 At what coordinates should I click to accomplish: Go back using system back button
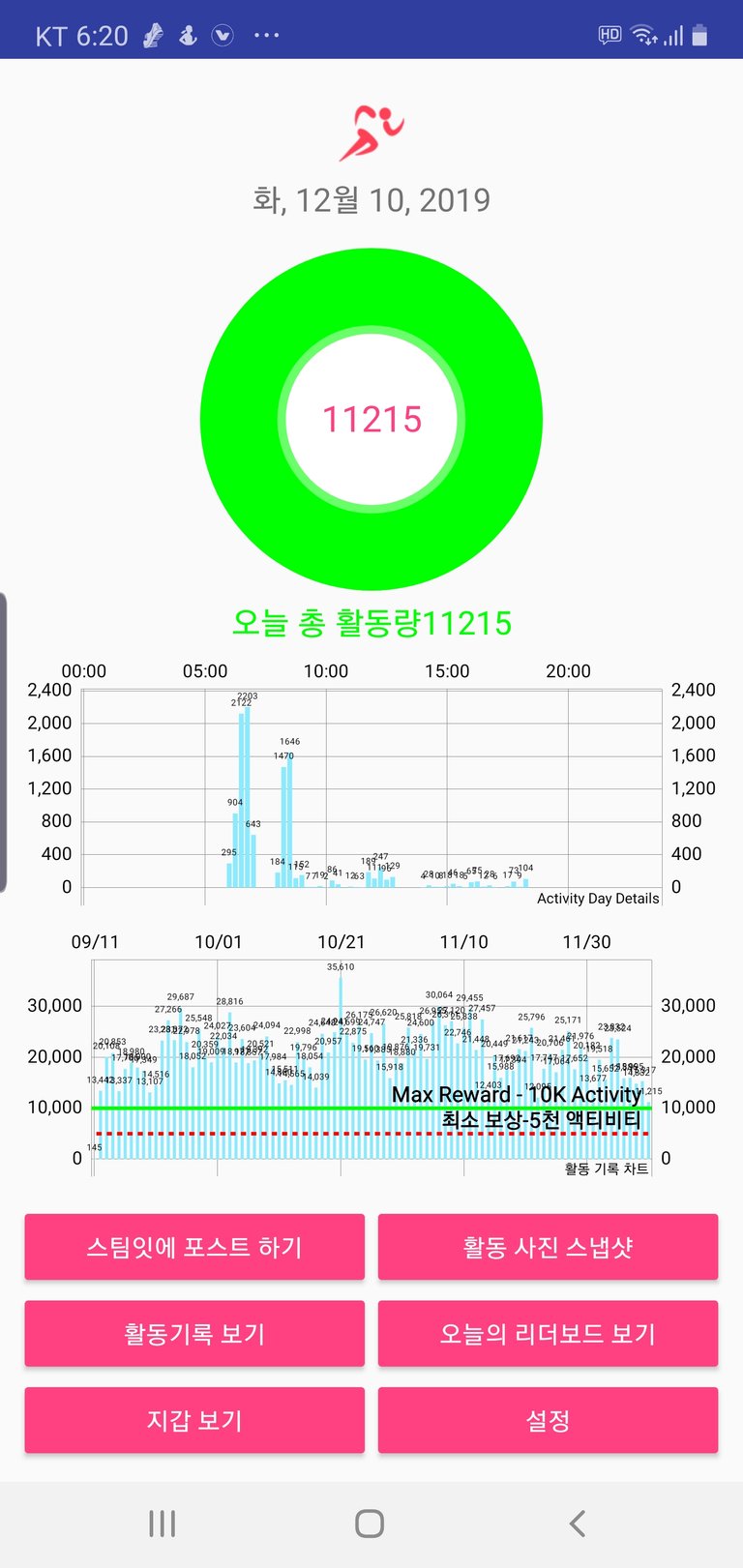point(578,1524)
